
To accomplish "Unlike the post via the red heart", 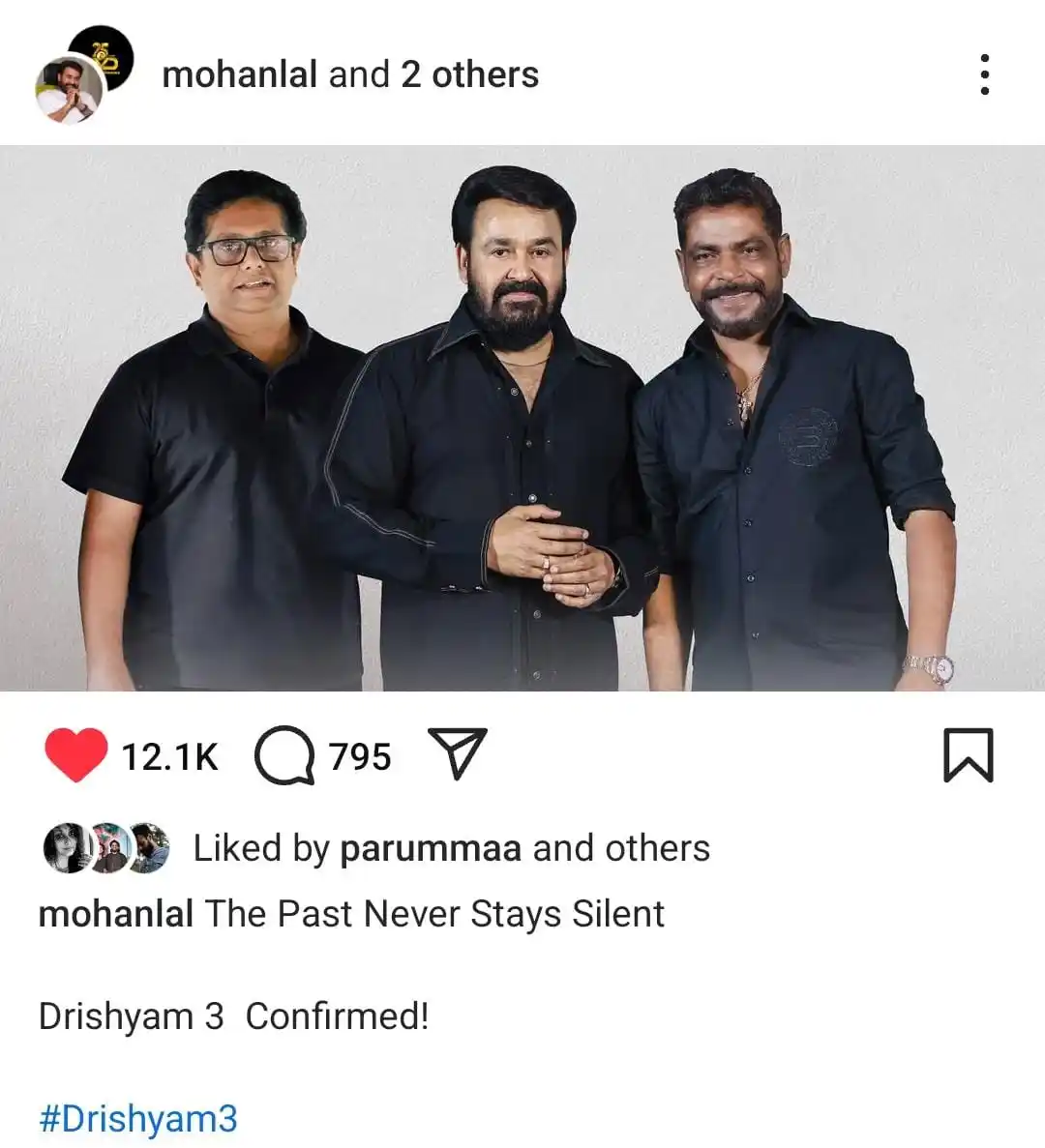I will (75, 755).
